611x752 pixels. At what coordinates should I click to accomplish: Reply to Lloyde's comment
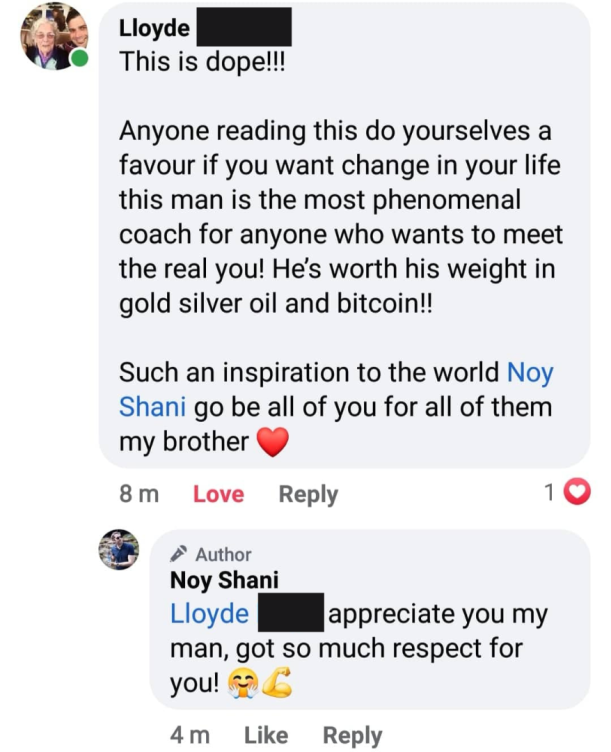307,494
